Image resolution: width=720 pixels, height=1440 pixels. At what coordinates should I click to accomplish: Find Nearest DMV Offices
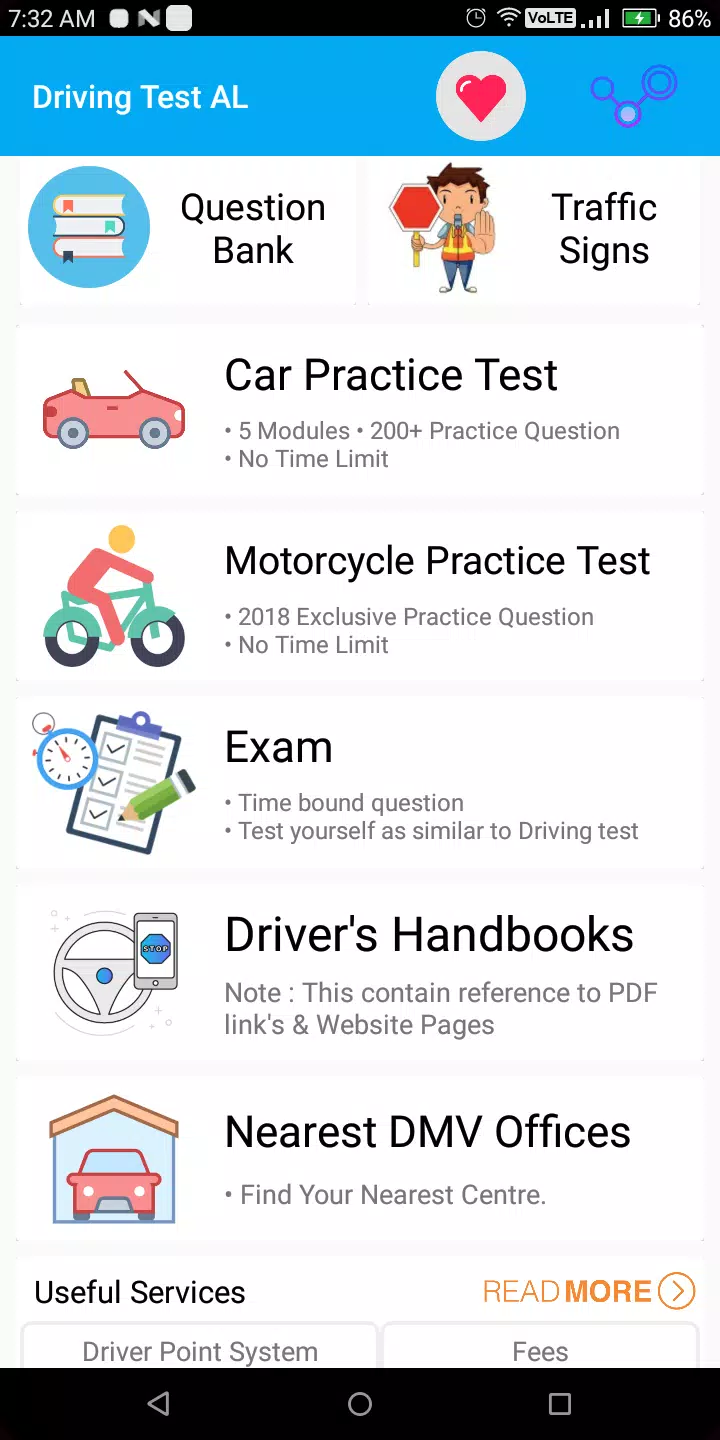[360, 1158]
